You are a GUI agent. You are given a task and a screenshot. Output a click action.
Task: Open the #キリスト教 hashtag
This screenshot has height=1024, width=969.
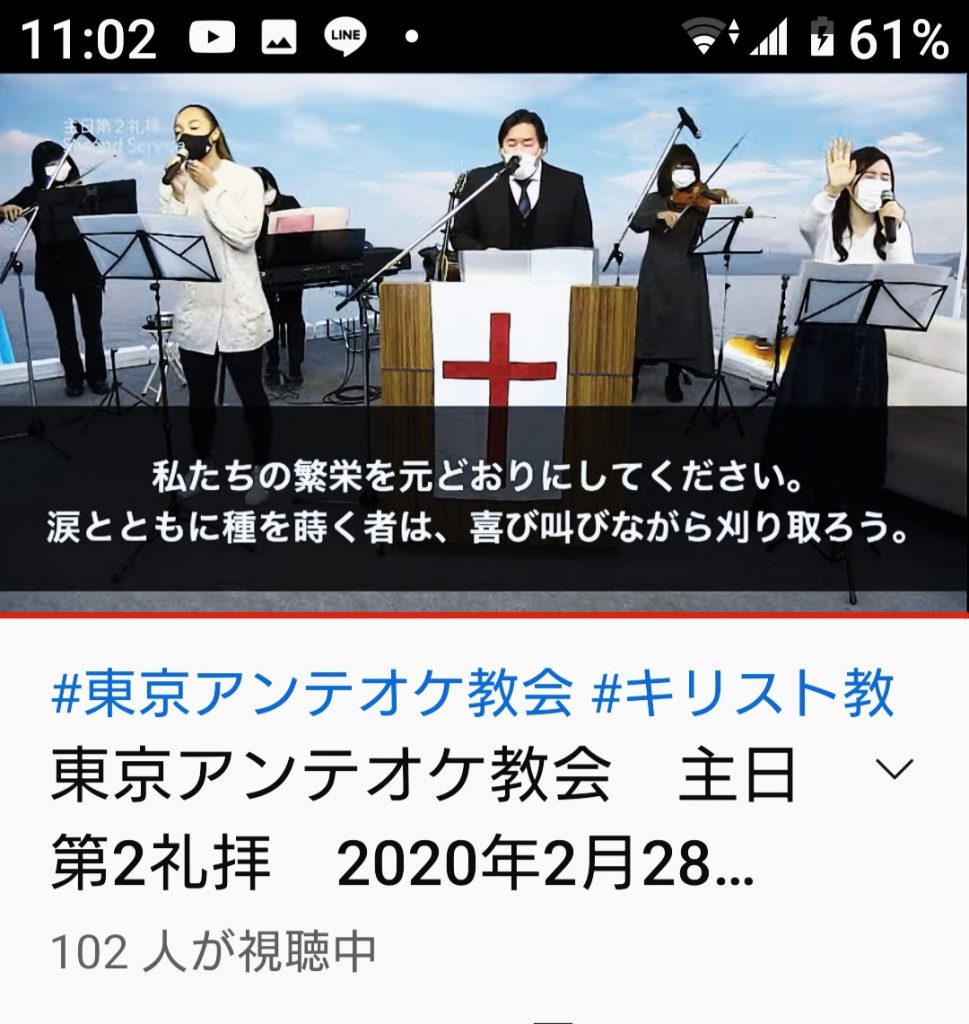point(743,694)
